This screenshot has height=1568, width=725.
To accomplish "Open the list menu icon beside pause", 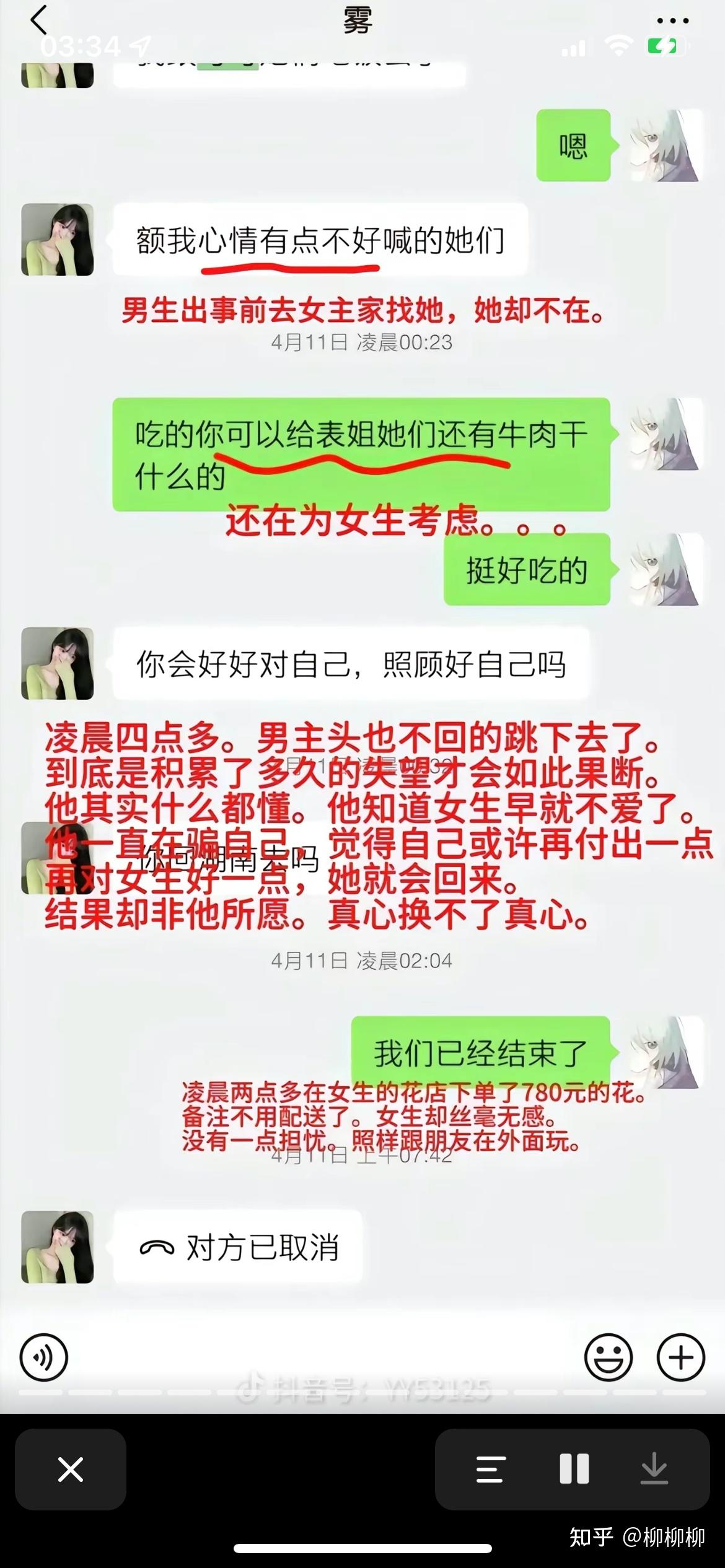I will 490,1469.
